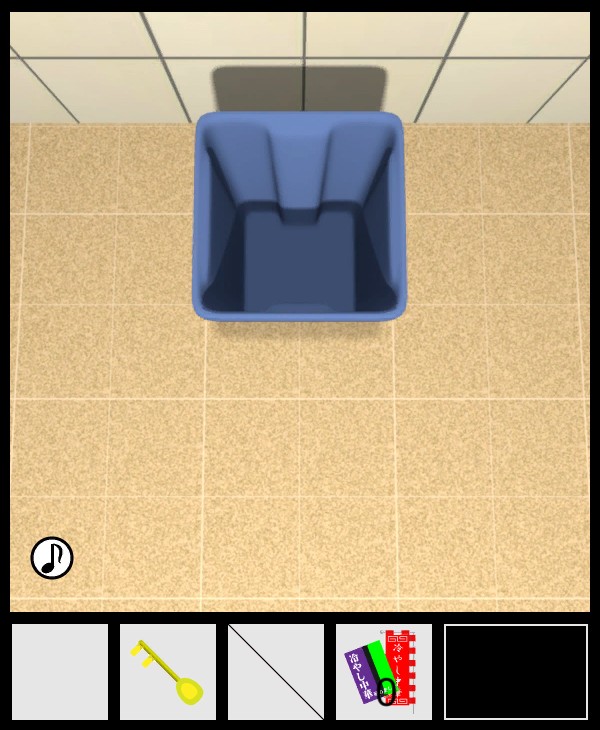Toggle the music note sound button

(x=52, y=558)
